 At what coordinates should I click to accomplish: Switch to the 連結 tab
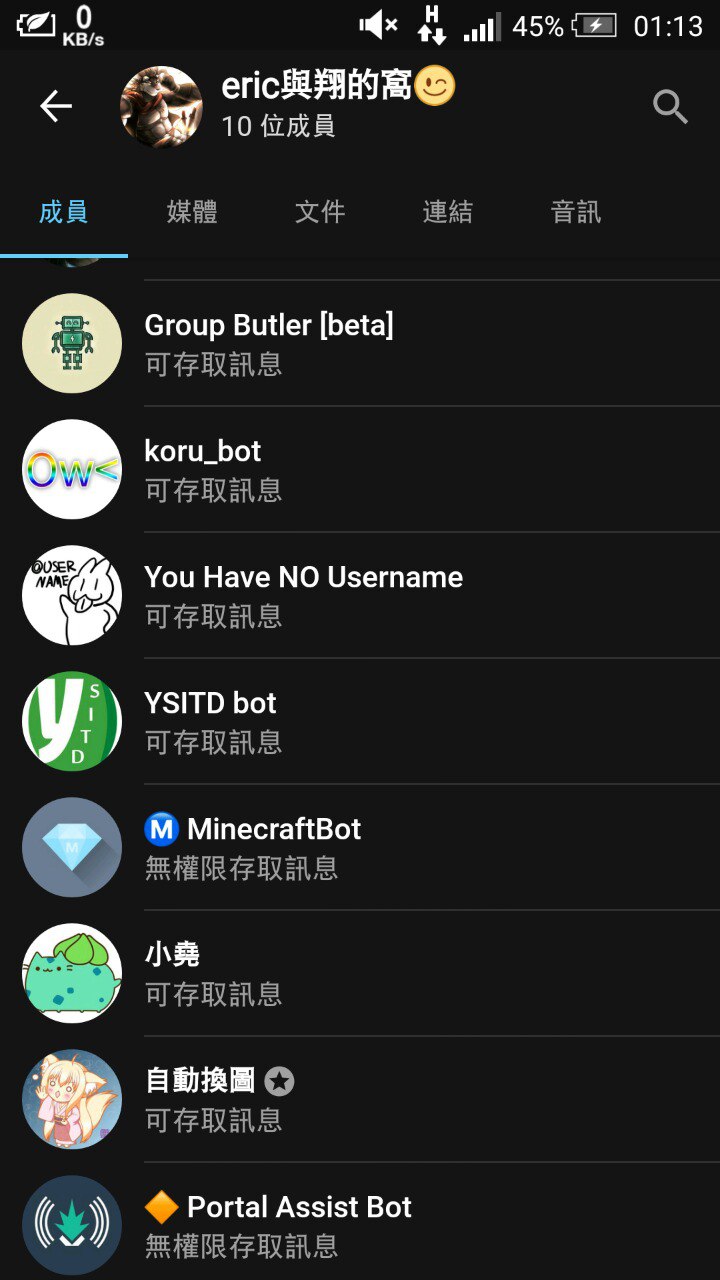(x=448, y=212)
